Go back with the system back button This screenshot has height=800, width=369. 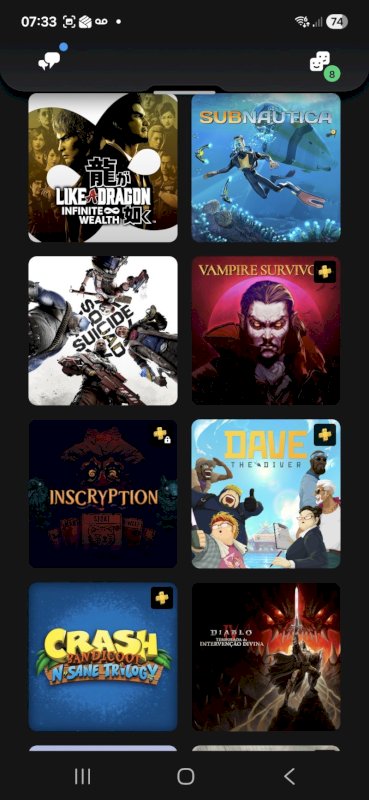(x=289, y=777)
